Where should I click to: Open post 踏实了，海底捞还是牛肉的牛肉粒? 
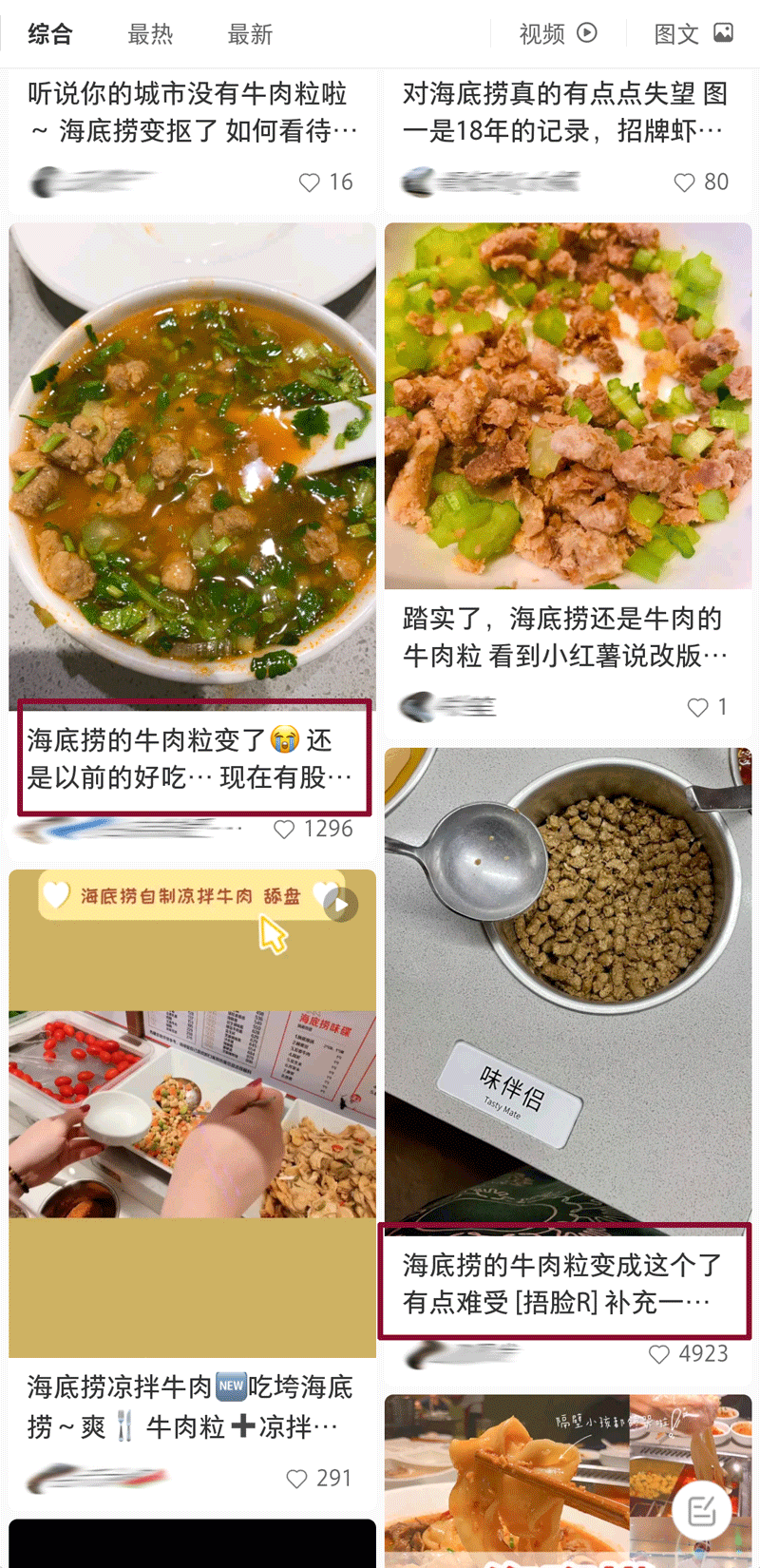tap(567, 407)
